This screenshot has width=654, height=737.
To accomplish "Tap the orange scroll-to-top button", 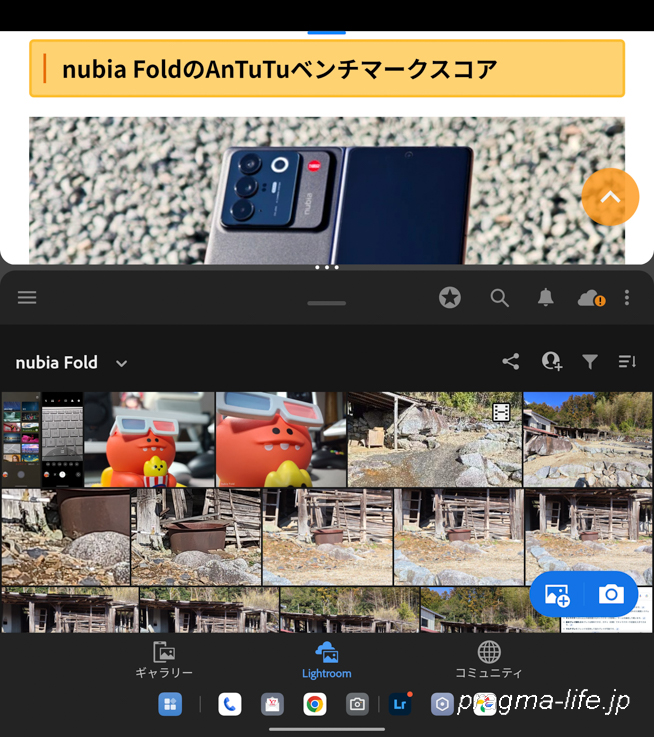I will 610,197.
